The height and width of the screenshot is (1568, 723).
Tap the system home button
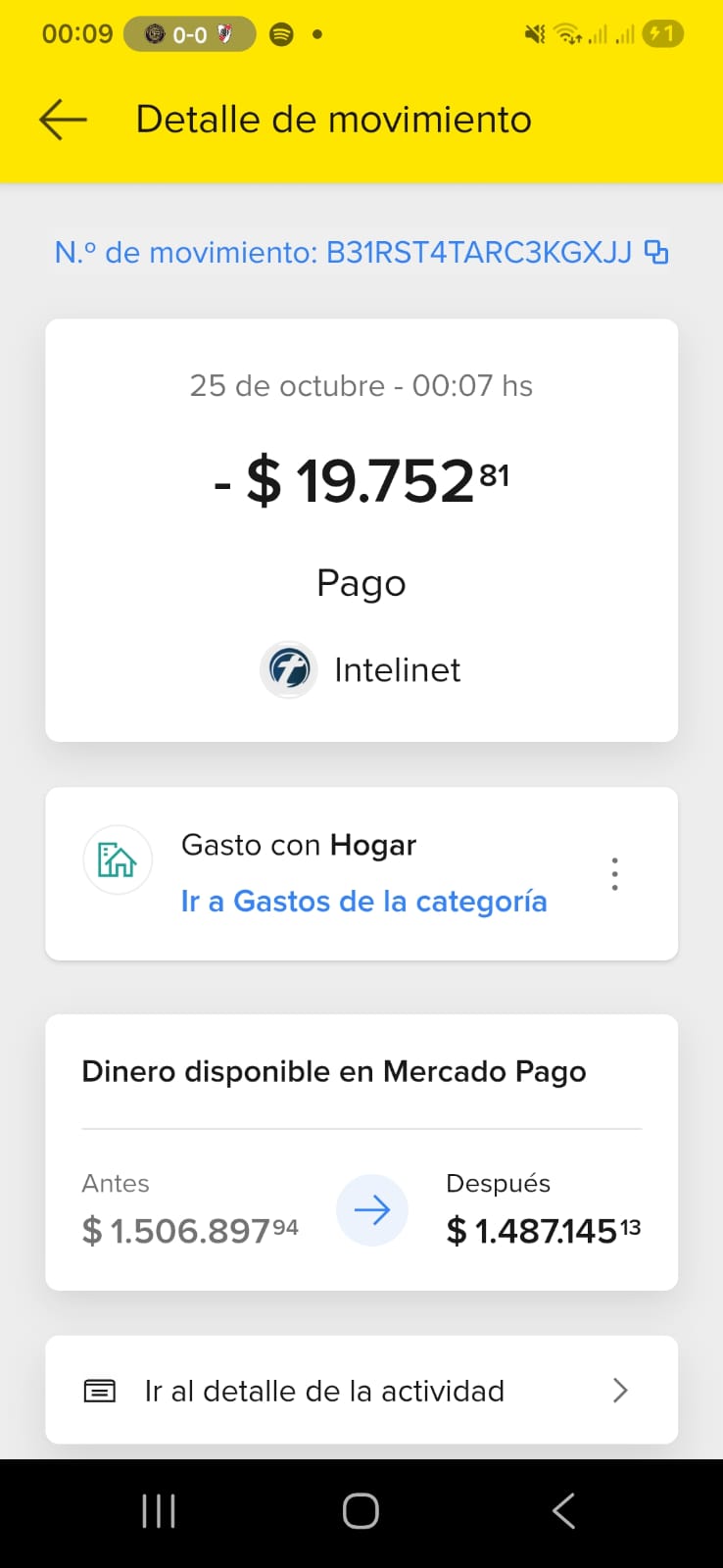coord(361,1510)
